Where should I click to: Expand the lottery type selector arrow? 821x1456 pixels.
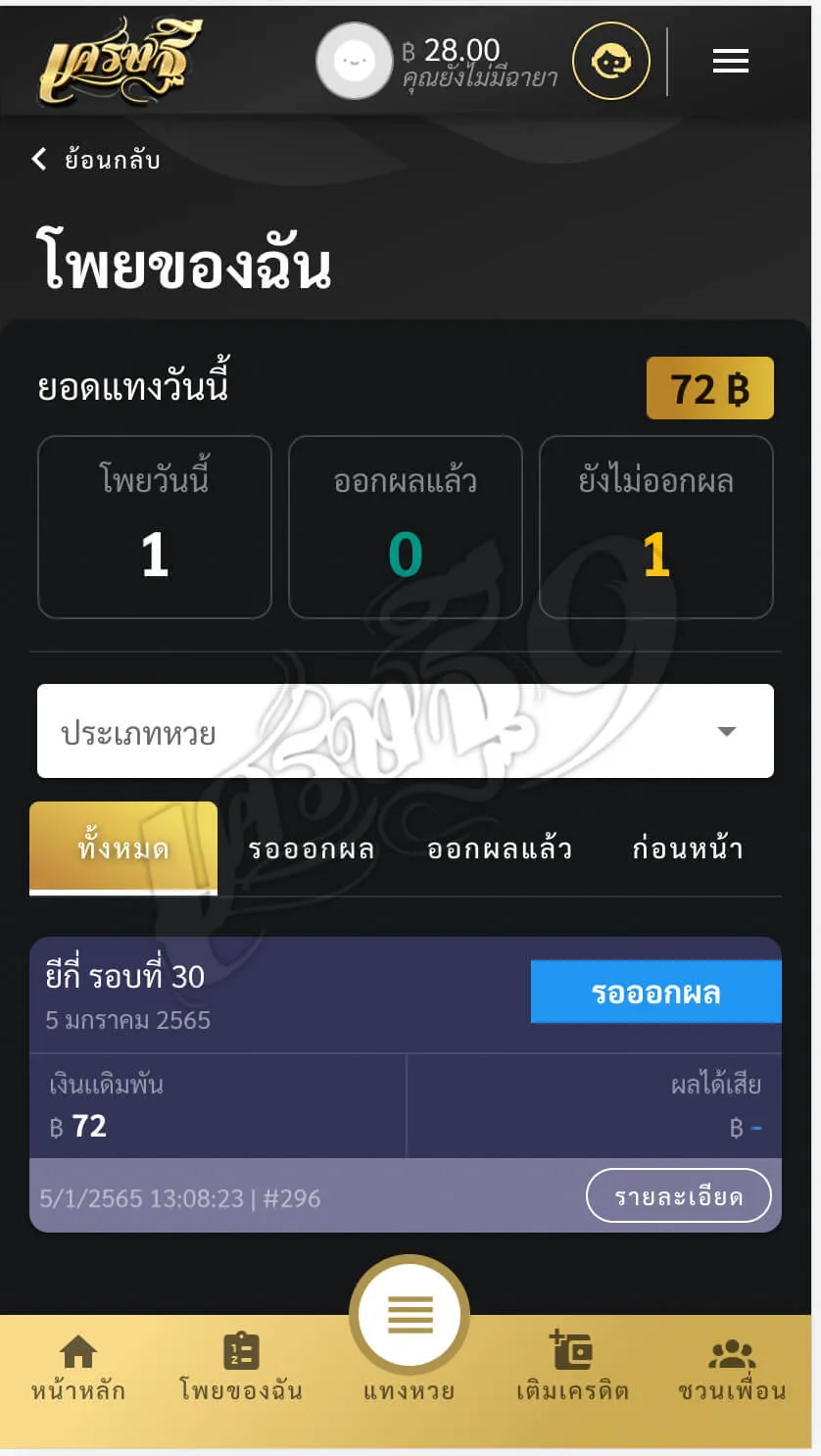click(x=726, y=730)
